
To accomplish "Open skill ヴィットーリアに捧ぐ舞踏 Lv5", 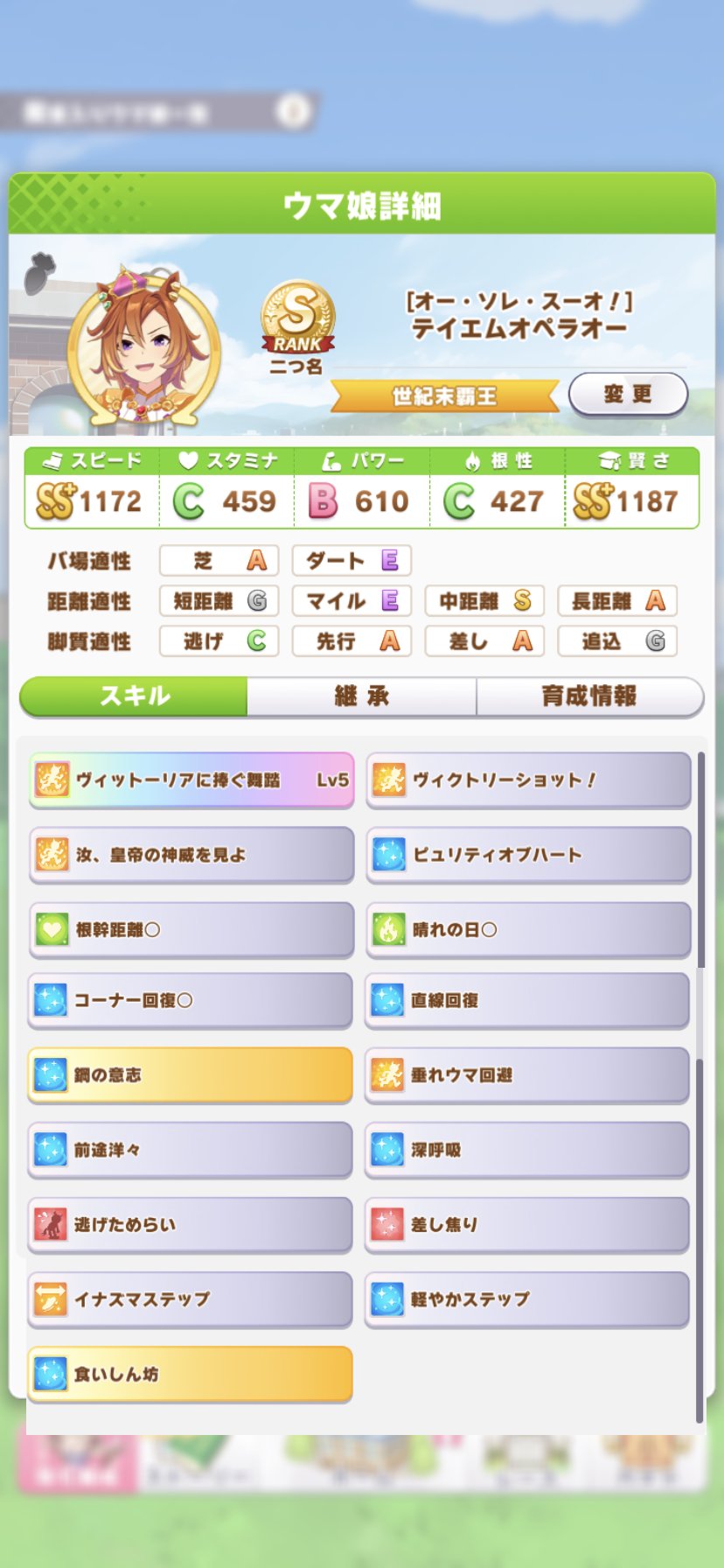I will [191, 780].
